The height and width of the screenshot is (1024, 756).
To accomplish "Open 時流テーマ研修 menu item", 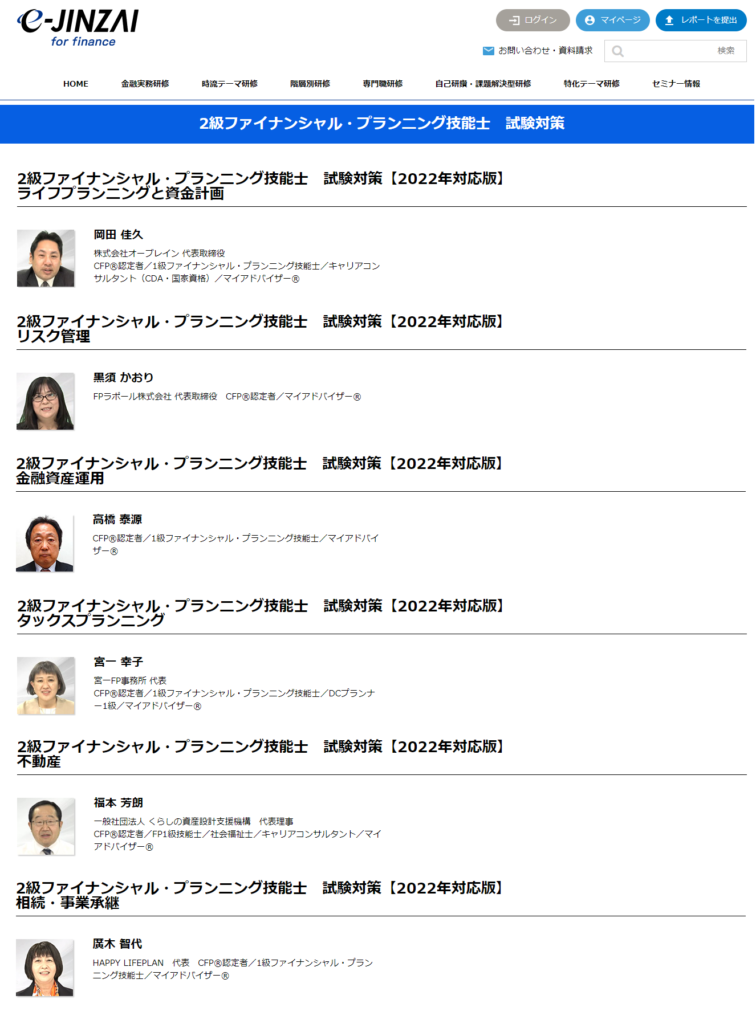I will coord(229,84).
